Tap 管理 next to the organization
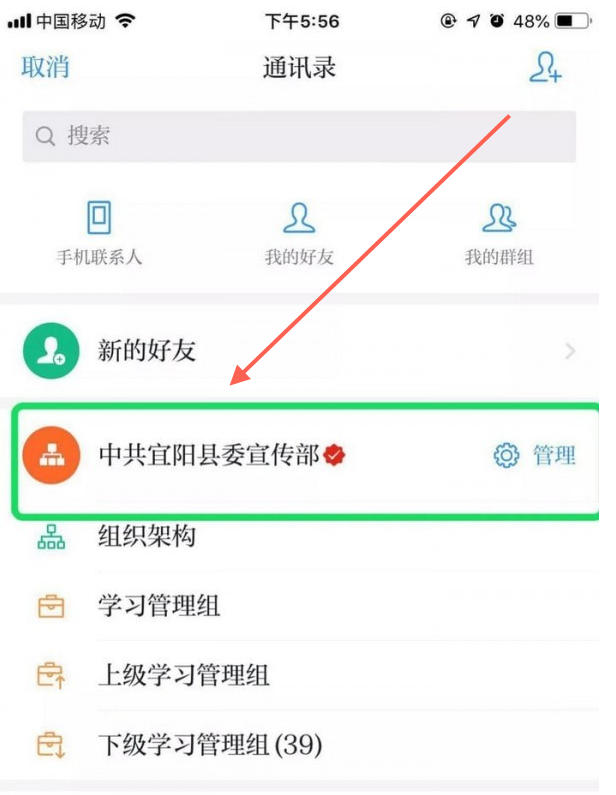This screenshot has height=795, width=616. (536, 456)
